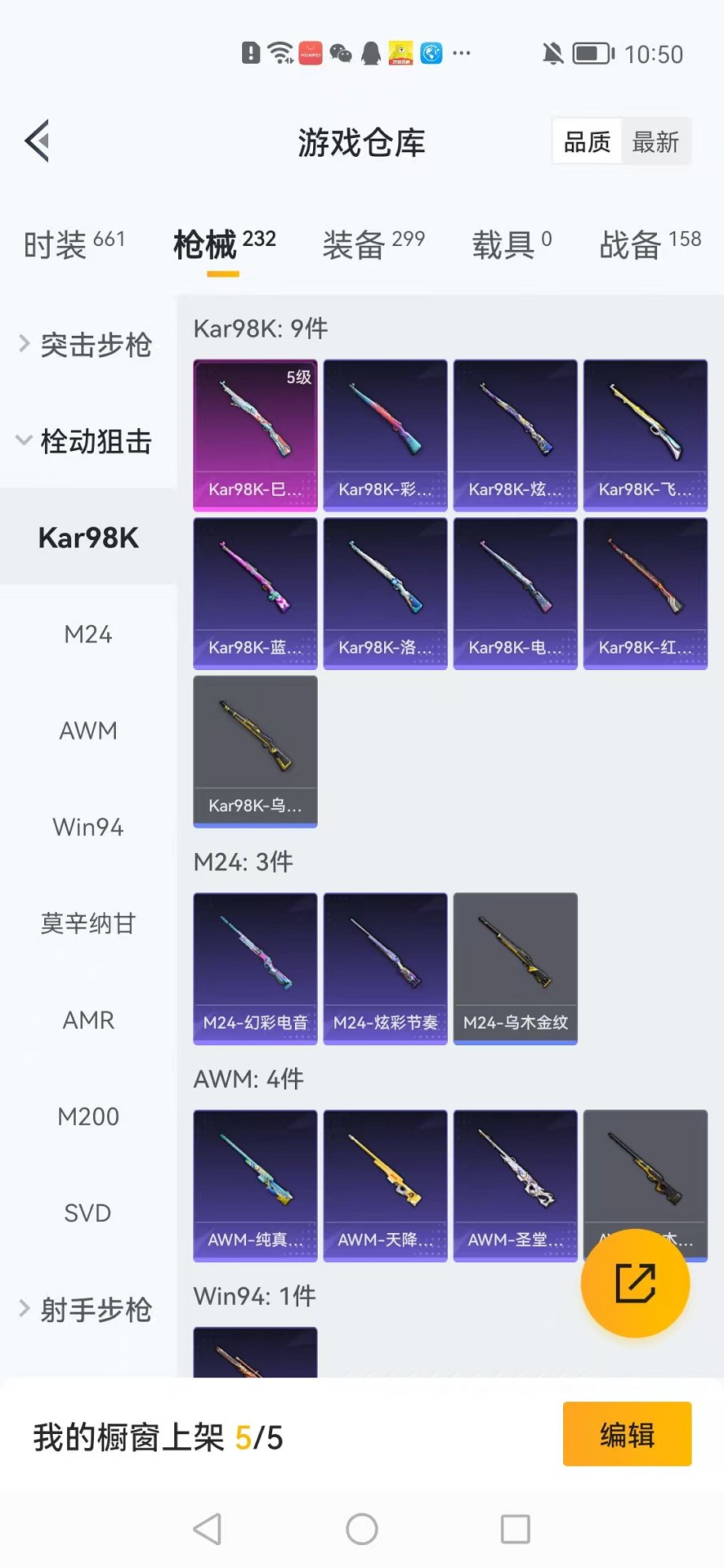
Task: Go back from the game warehouse
Action: [37, 142]
